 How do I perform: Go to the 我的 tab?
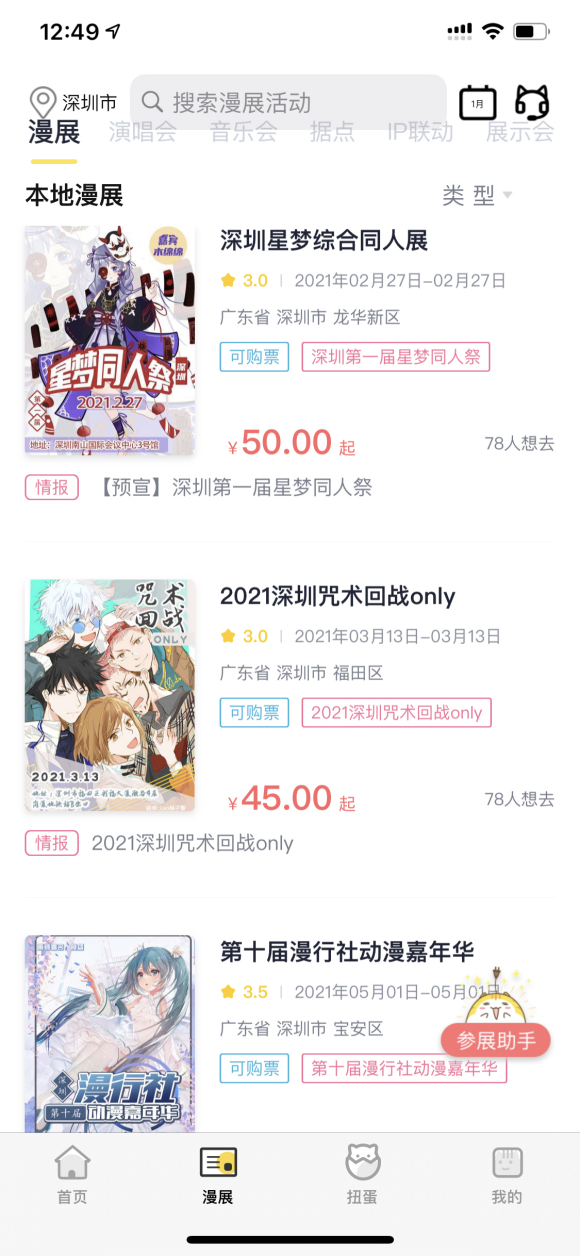coord(507,1175)
